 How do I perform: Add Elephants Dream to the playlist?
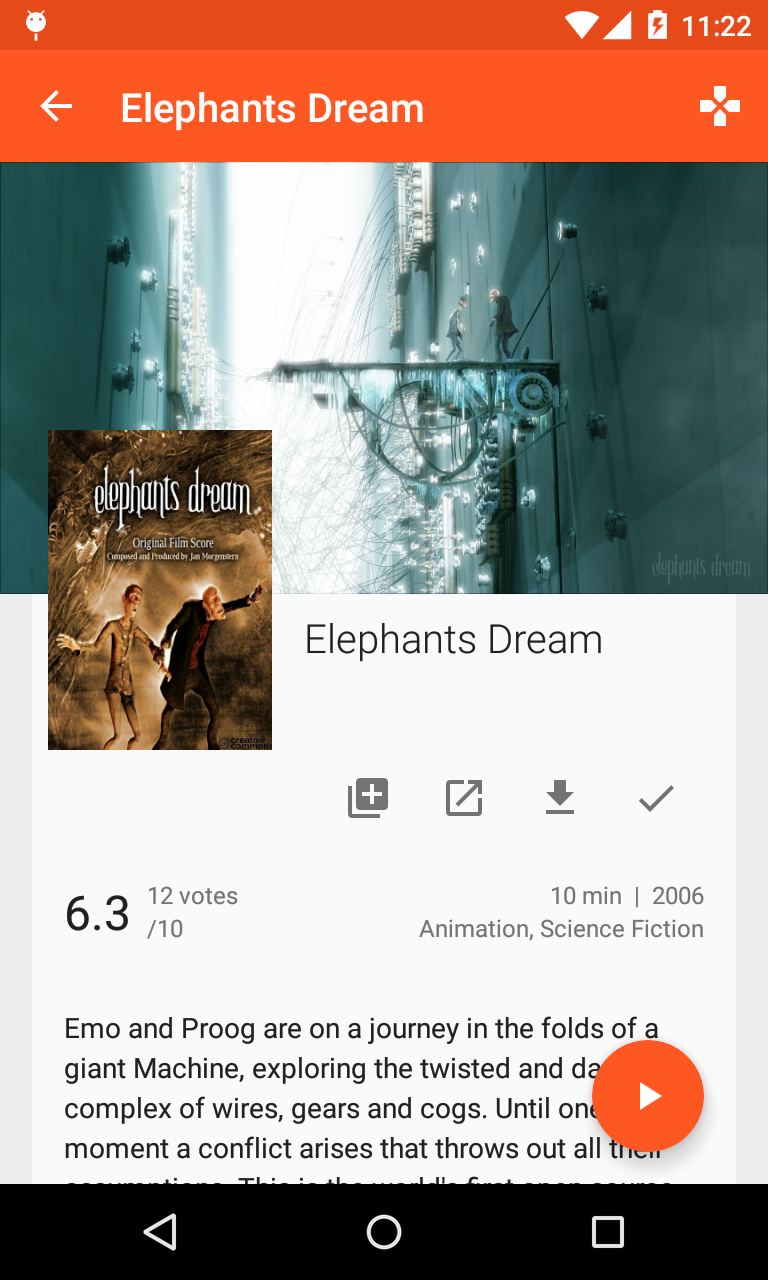[x=368, y=798]
